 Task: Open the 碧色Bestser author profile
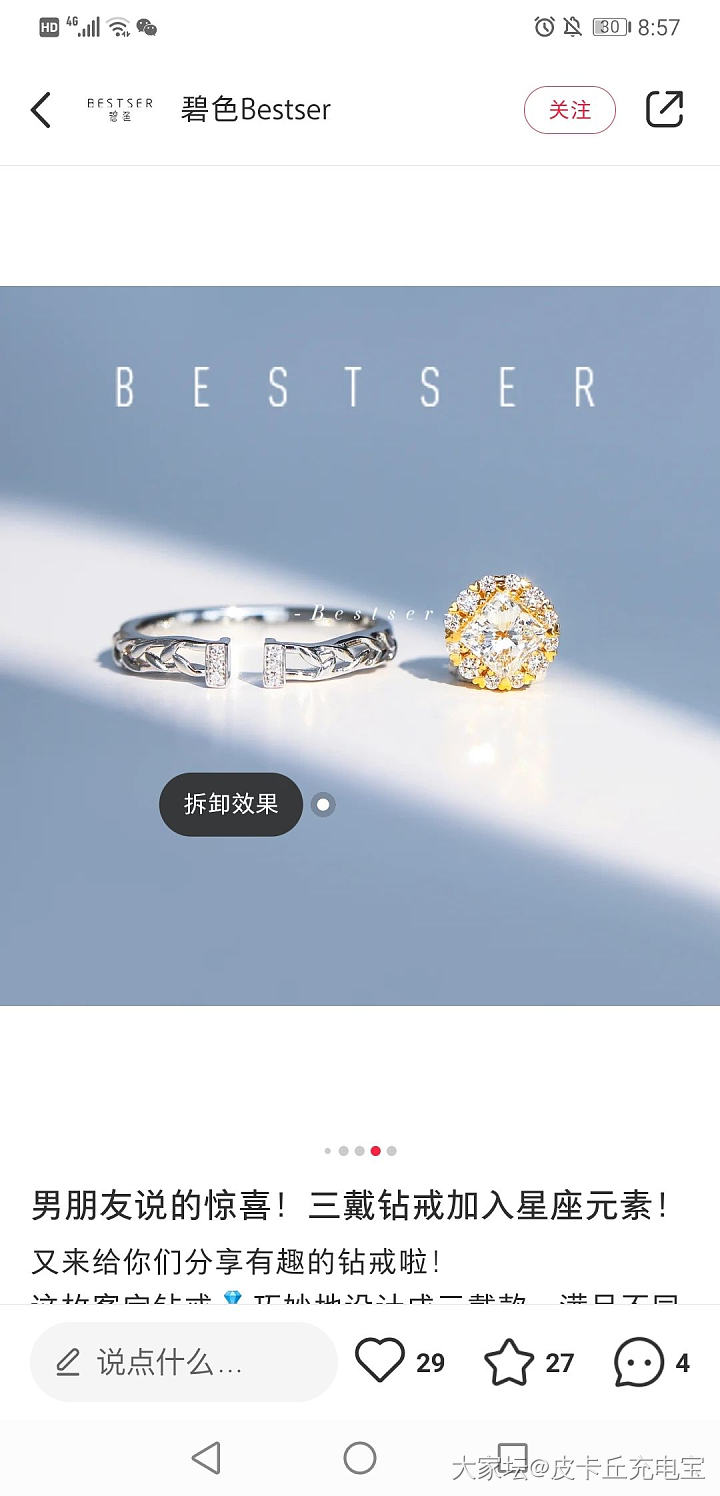coord(255,109)
